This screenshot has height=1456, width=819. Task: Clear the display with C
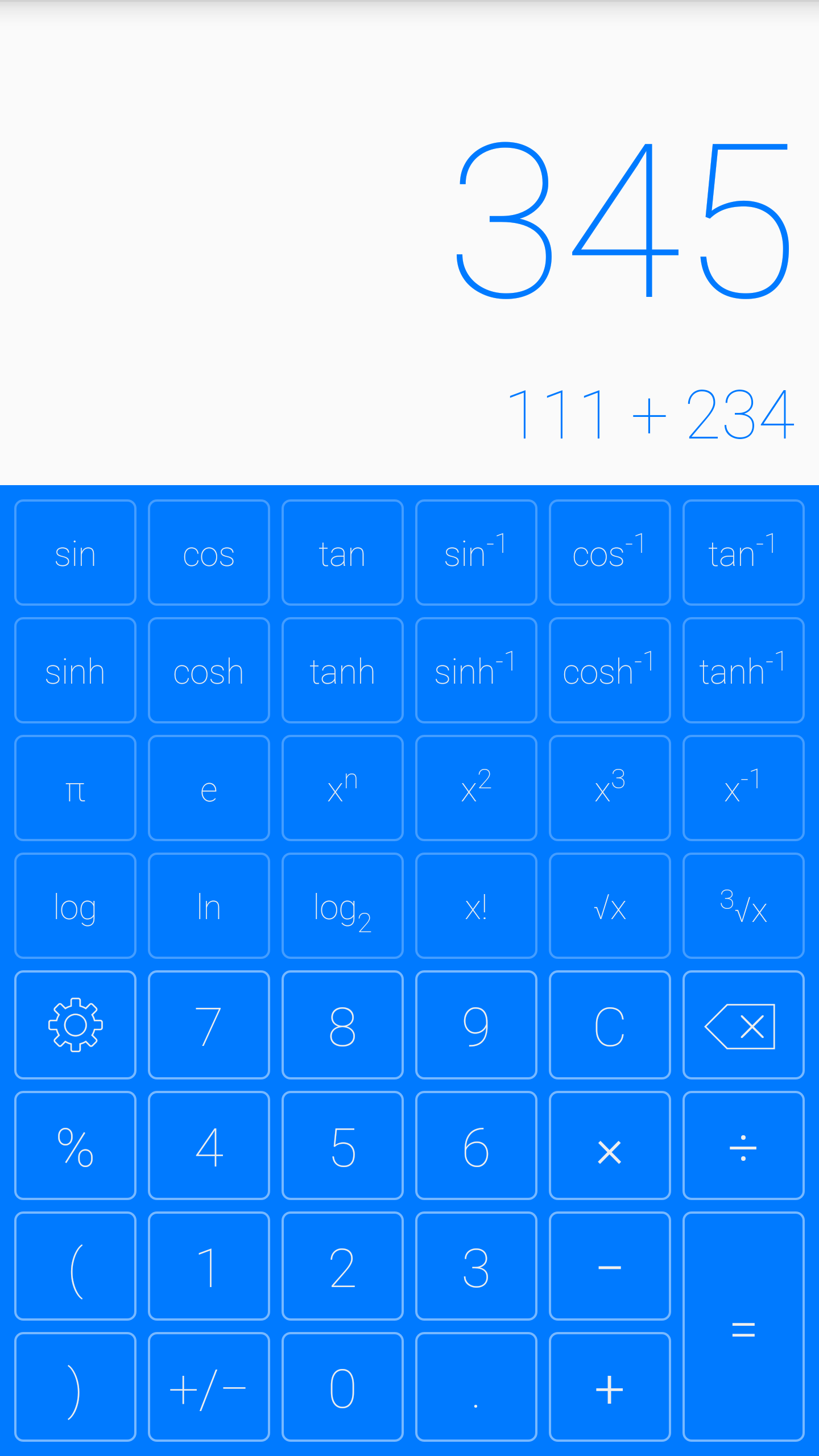click(610, 1025)
